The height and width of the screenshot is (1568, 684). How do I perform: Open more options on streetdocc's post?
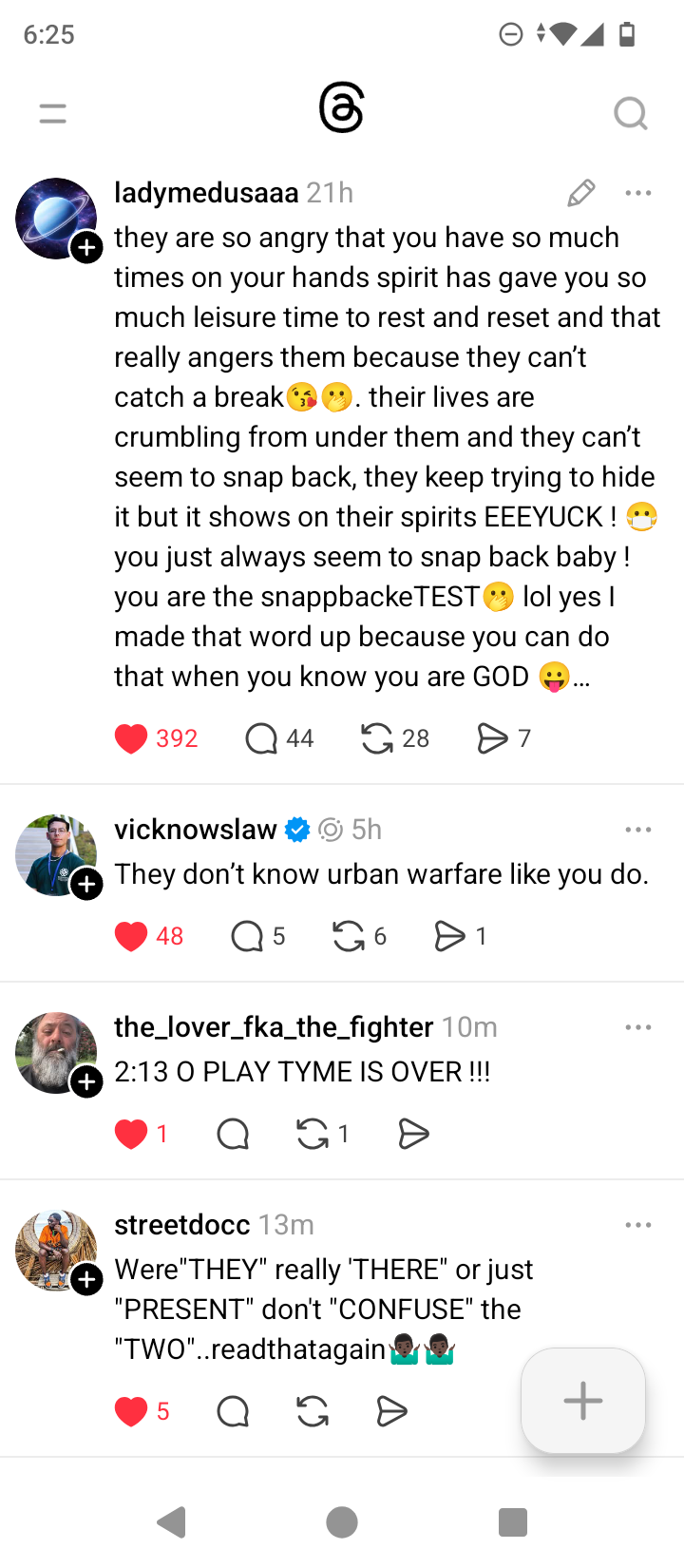638,1225
